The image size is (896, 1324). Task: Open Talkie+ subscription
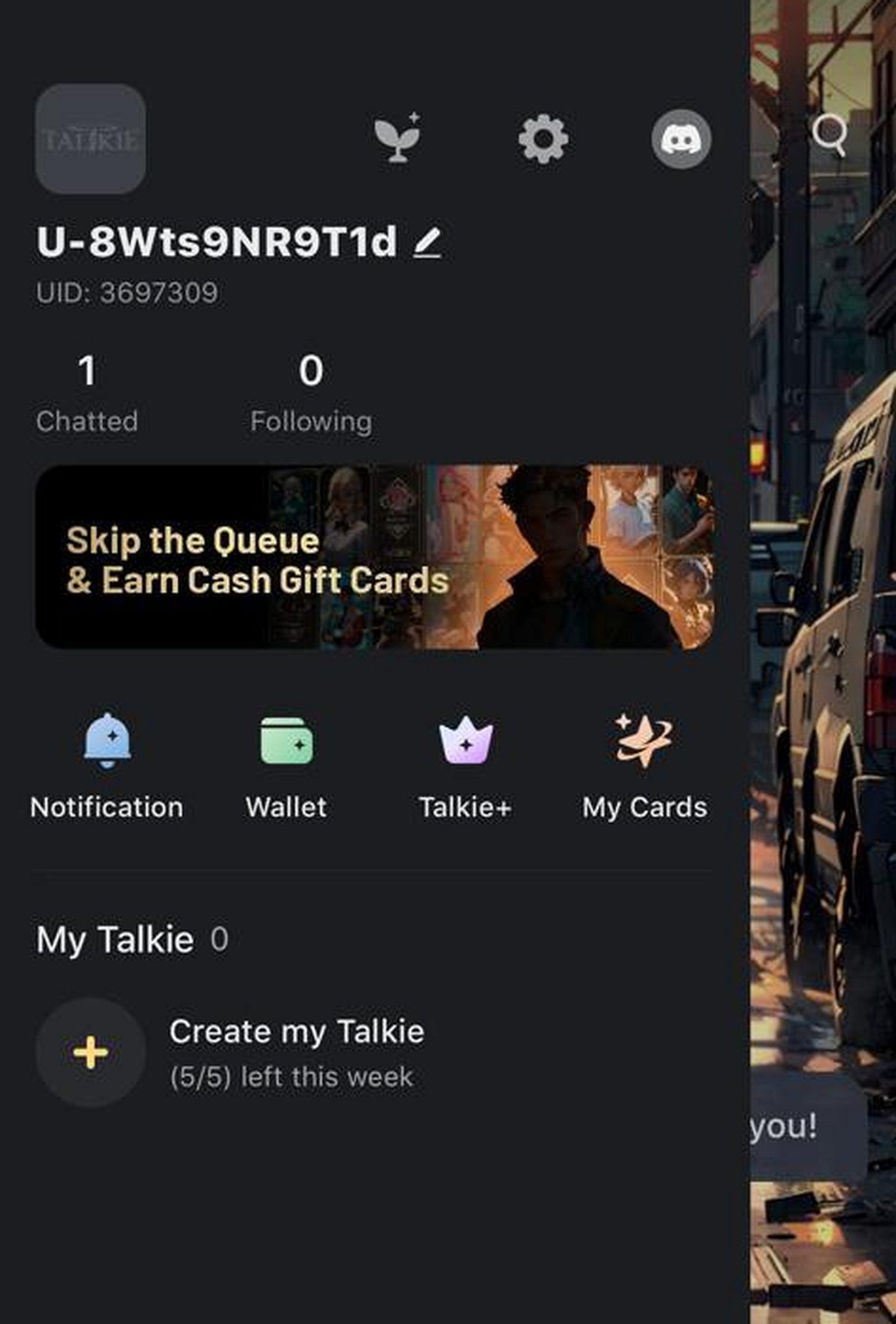click(465, 765)
